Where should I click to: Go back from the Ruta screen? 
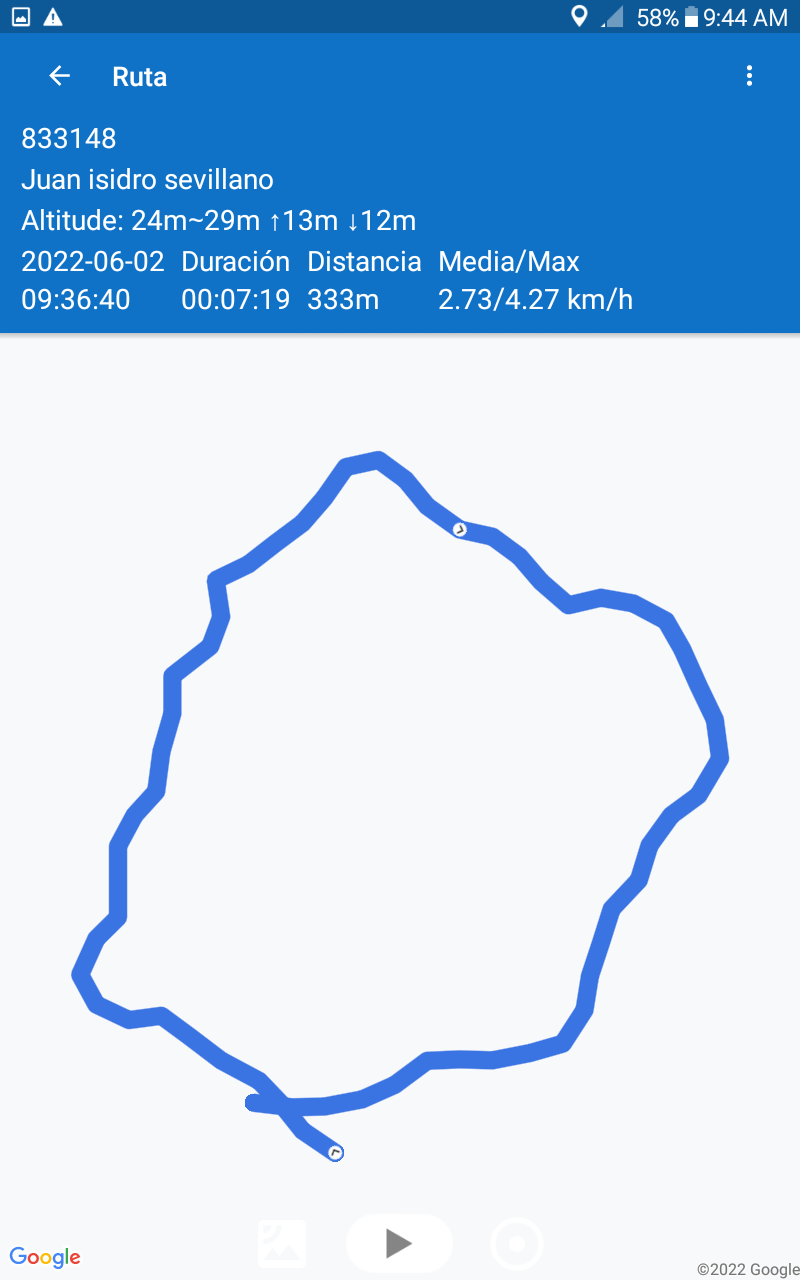60,76
